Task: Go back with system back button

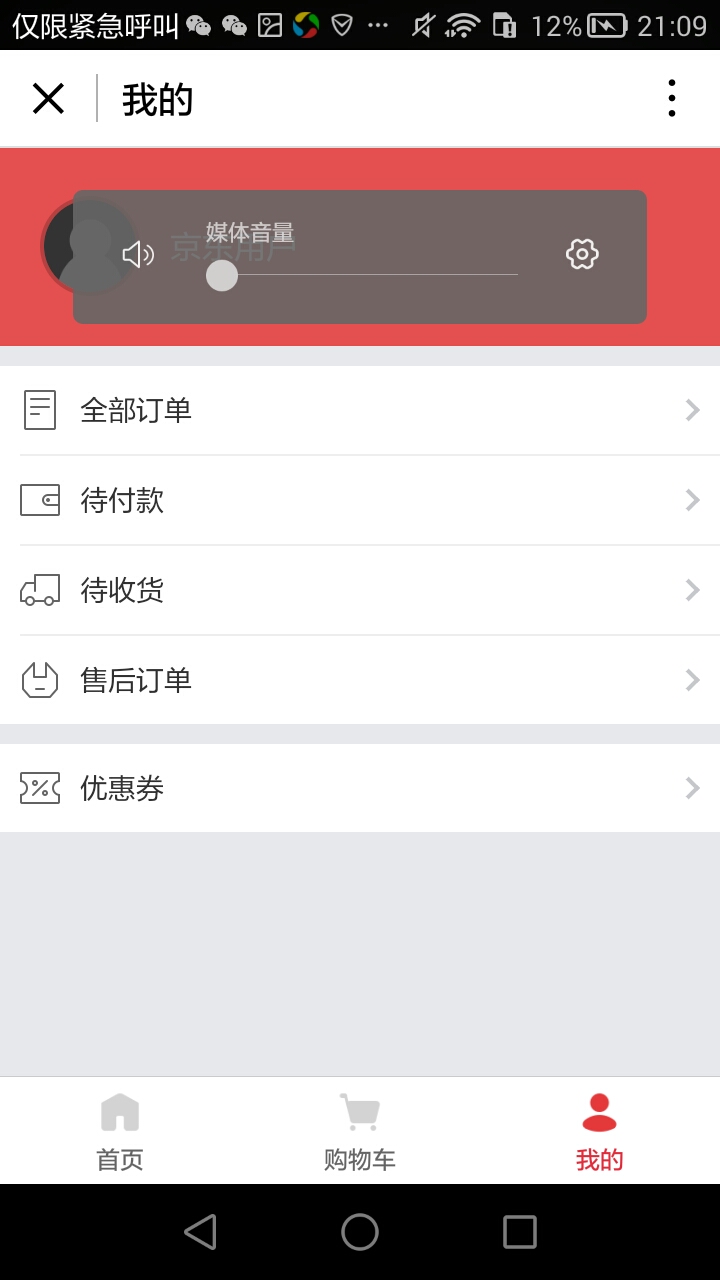Action: 200,1232
